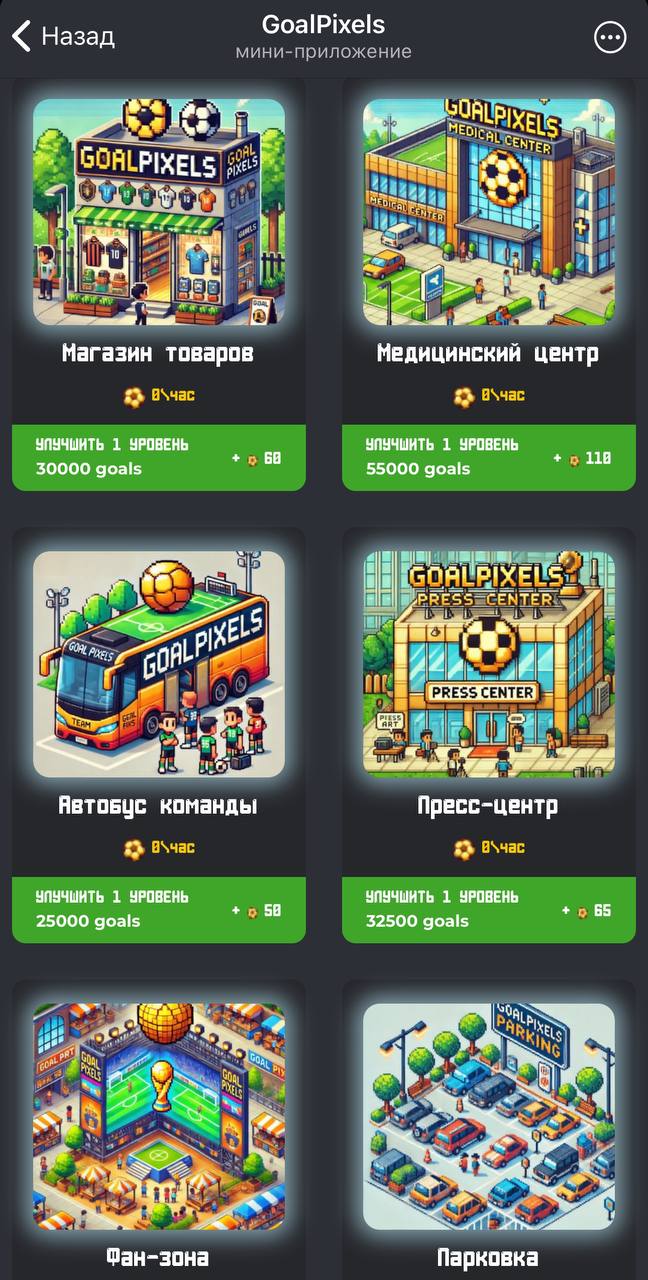Open the three-dot overflow menu
Screen dimensions: 648x1280
click(609, 37)
